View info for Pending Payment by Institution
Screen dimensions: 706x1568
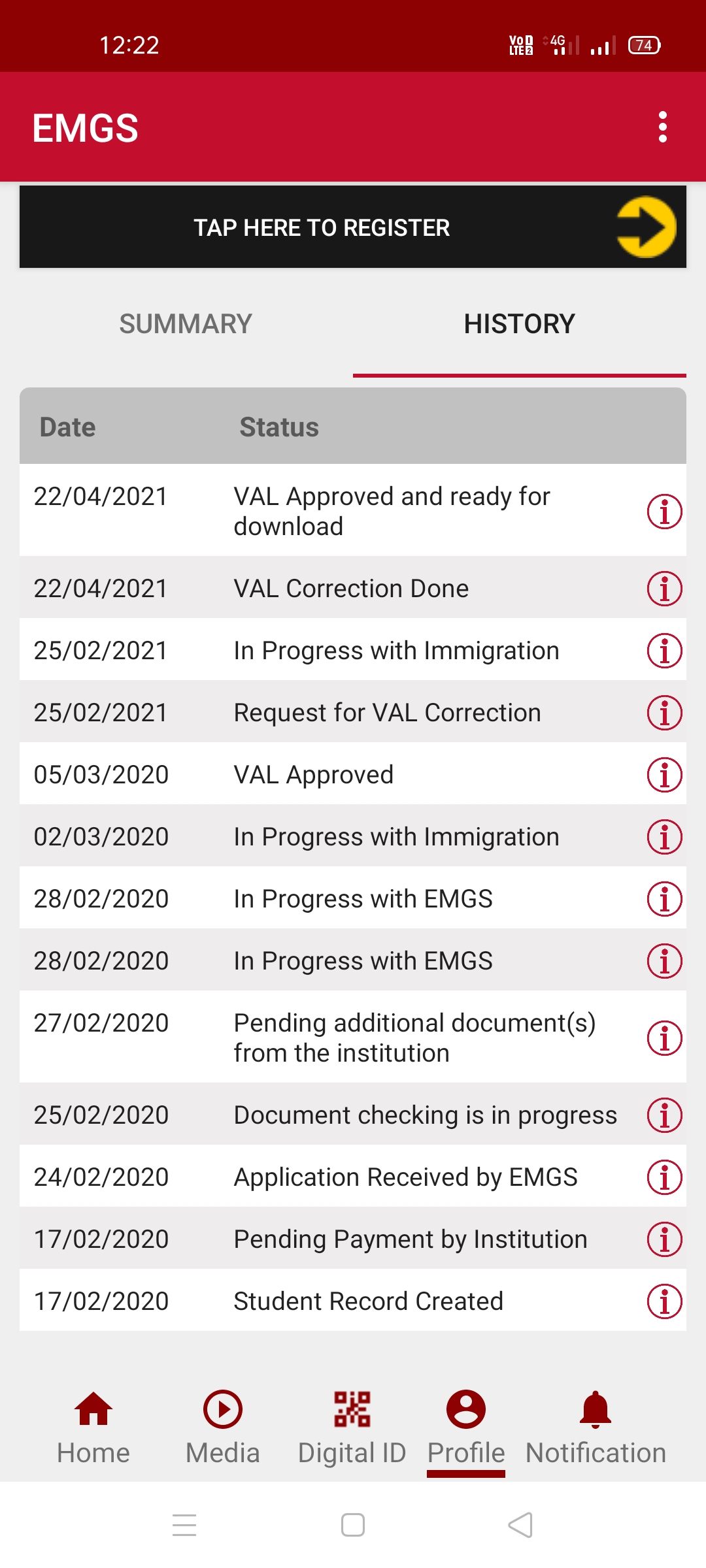(x=664, y=1239)
